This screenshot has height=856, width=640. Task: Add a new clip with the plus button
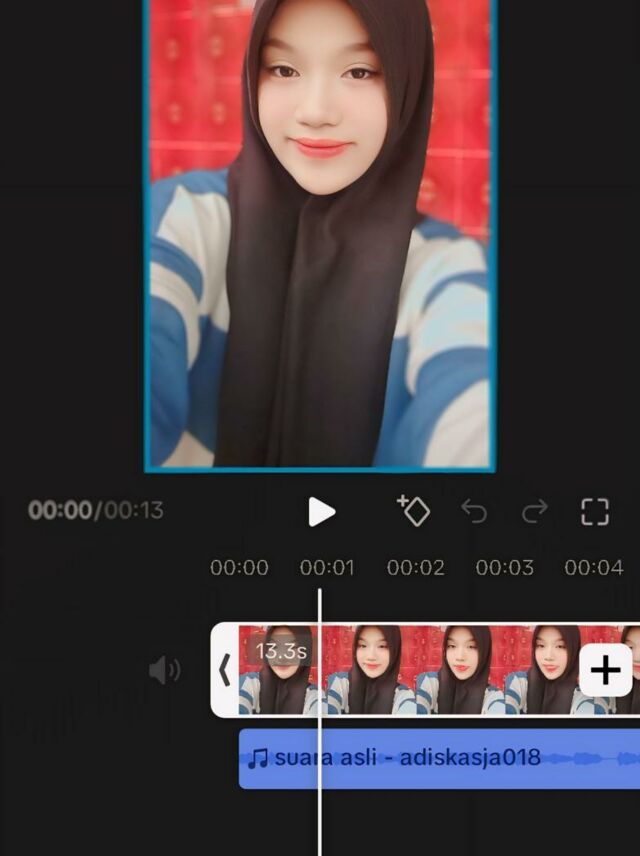[x=605, y=670]
